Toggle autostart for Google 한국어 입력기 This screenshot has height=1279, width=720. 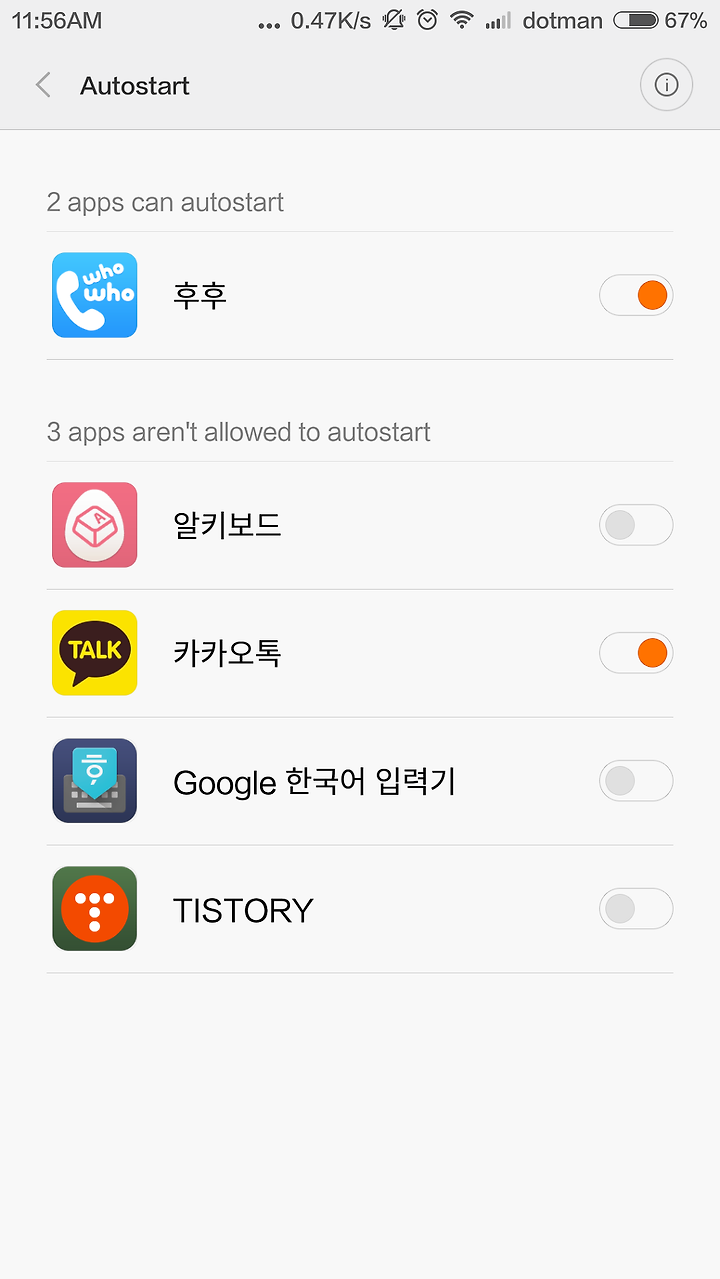[636, 781]
